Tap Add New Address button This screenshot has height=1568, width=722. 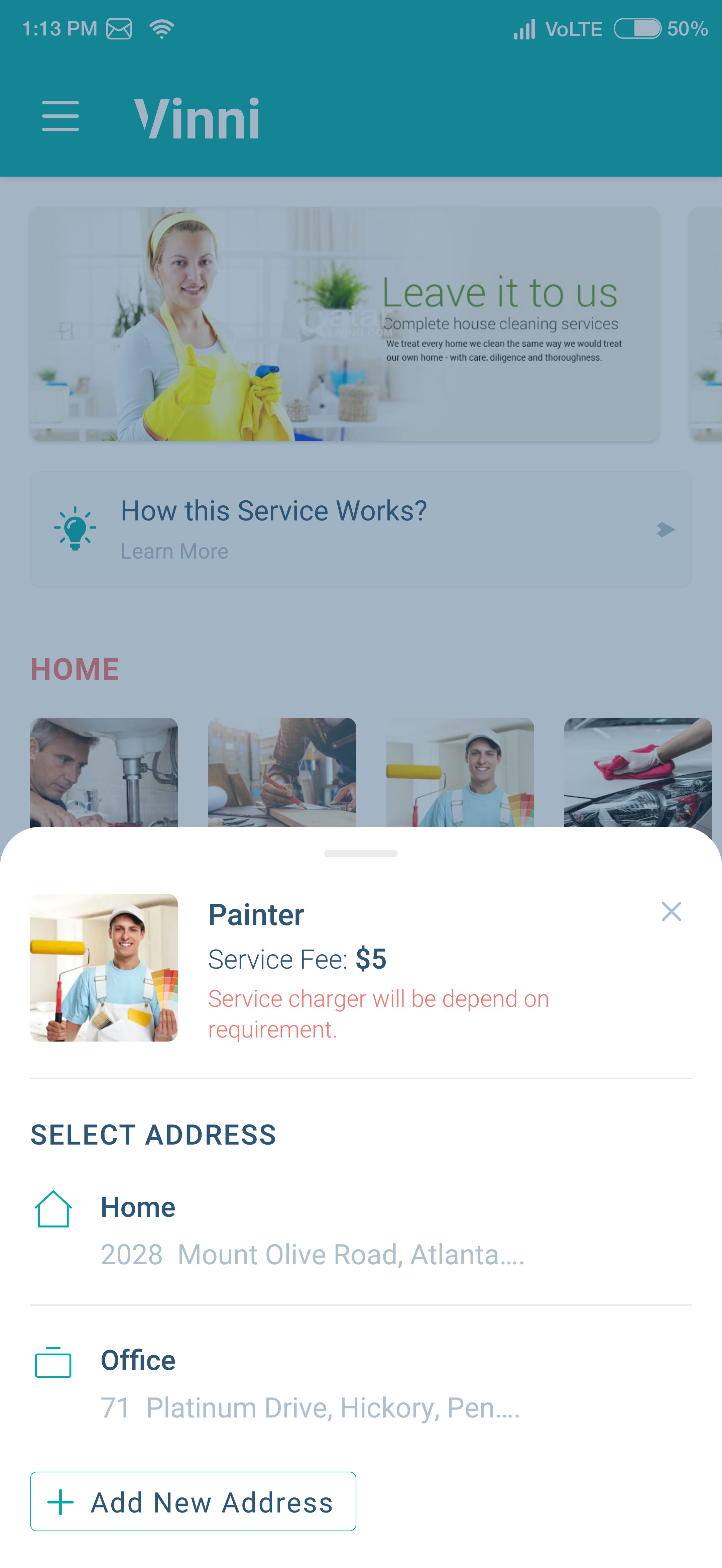(193, 1501)
